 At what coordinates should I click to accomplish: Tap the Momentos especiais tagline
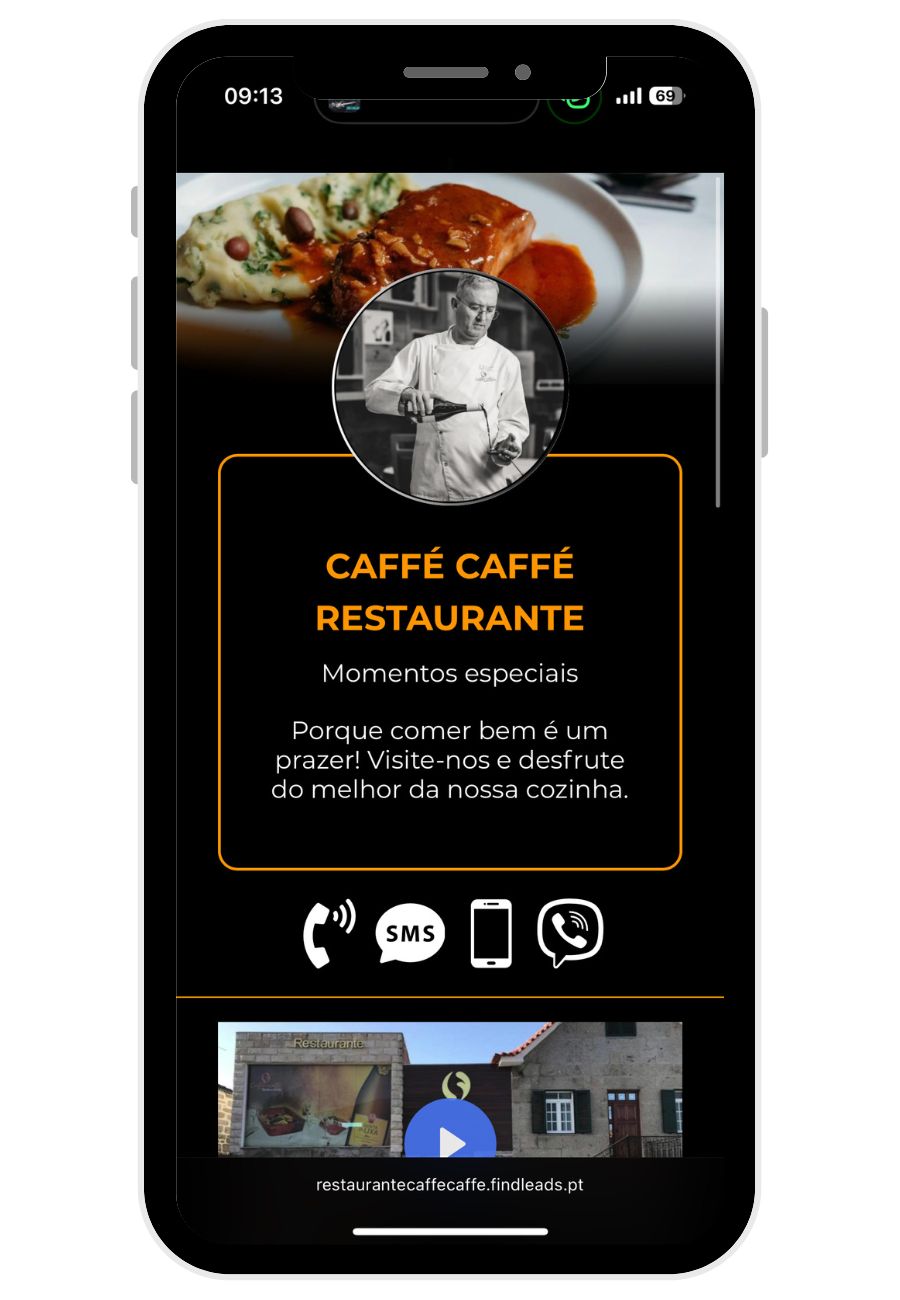point(448,673)
